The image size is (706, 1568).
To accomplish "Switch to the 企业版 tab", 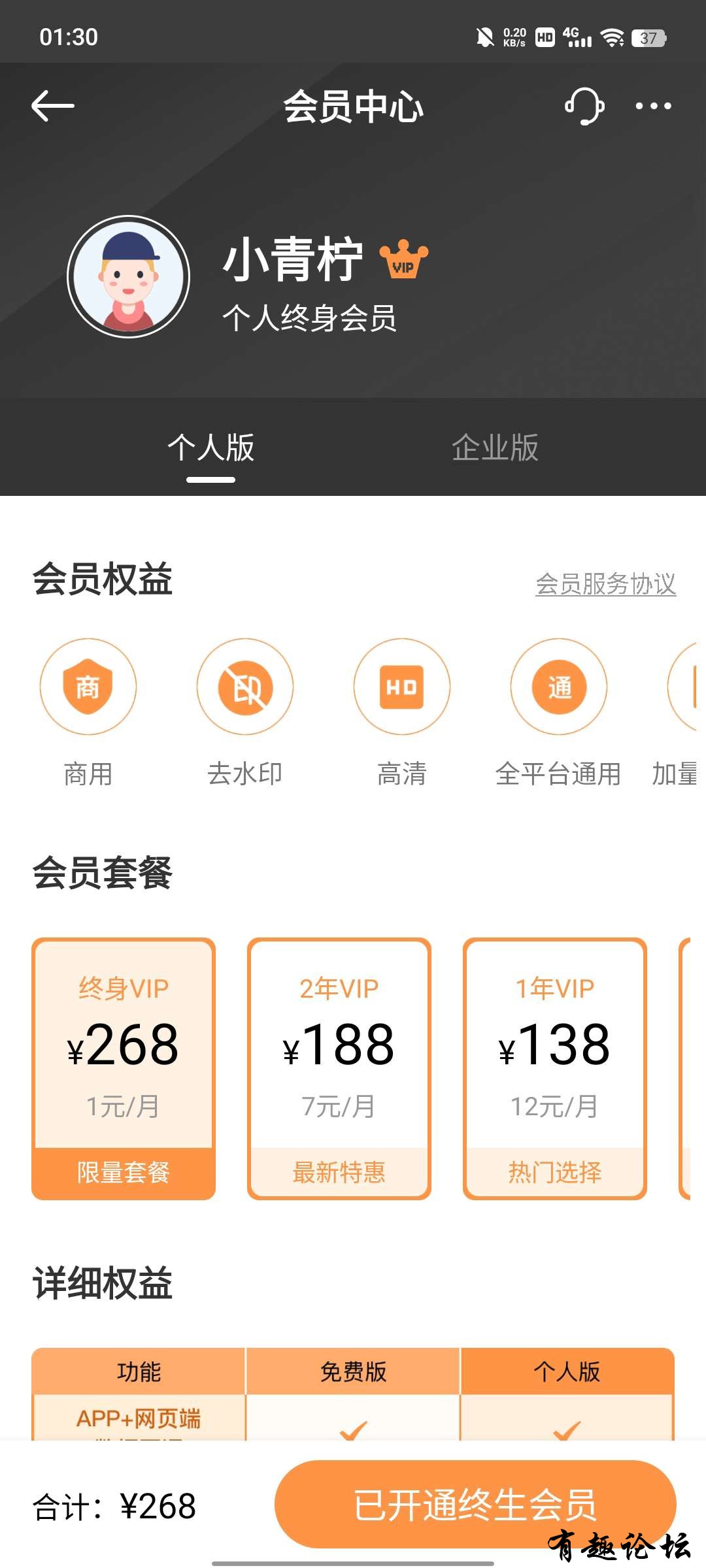I will pos(495,448).
